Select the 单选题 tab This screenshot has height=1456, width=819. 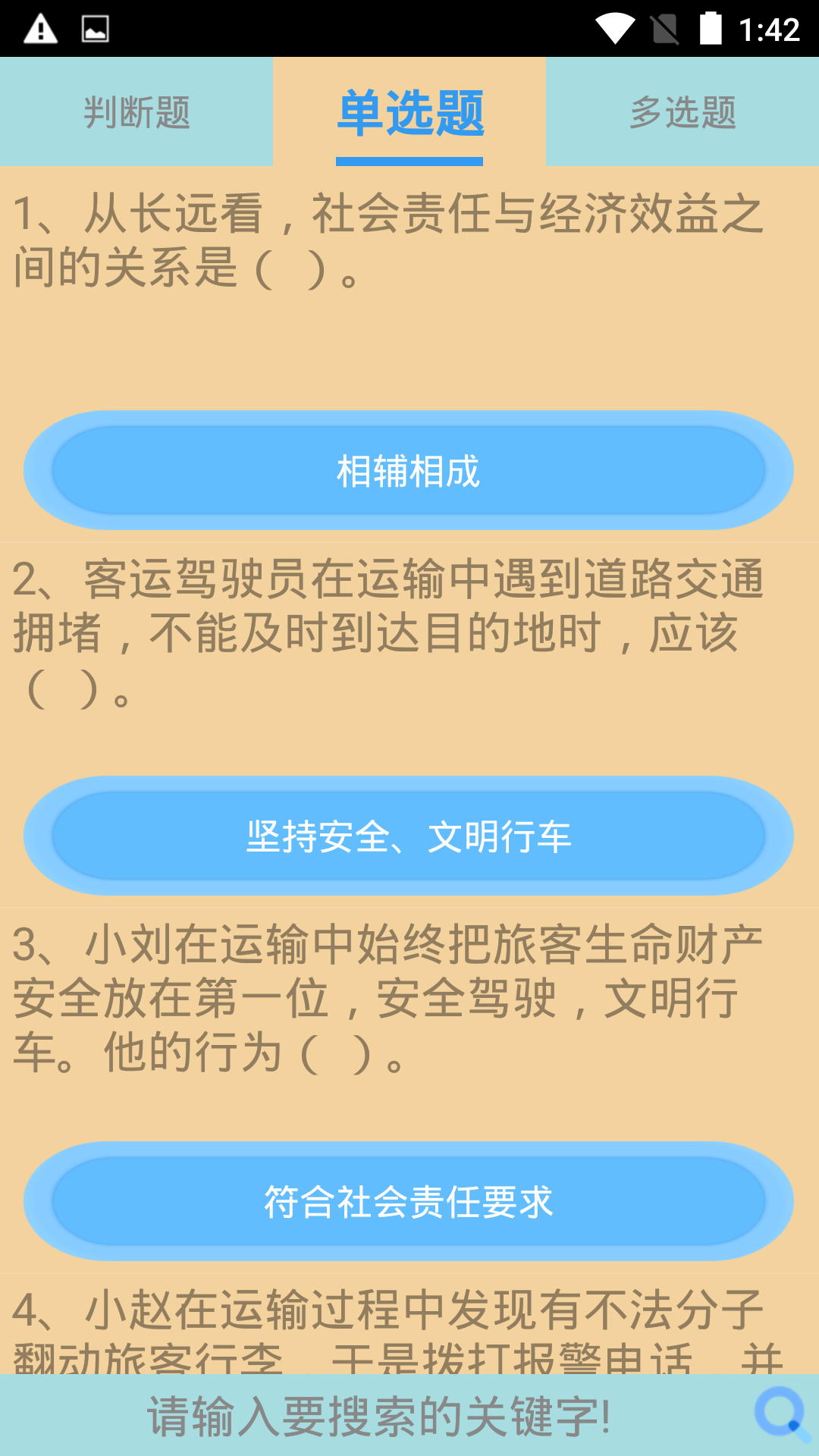[409, 112]
